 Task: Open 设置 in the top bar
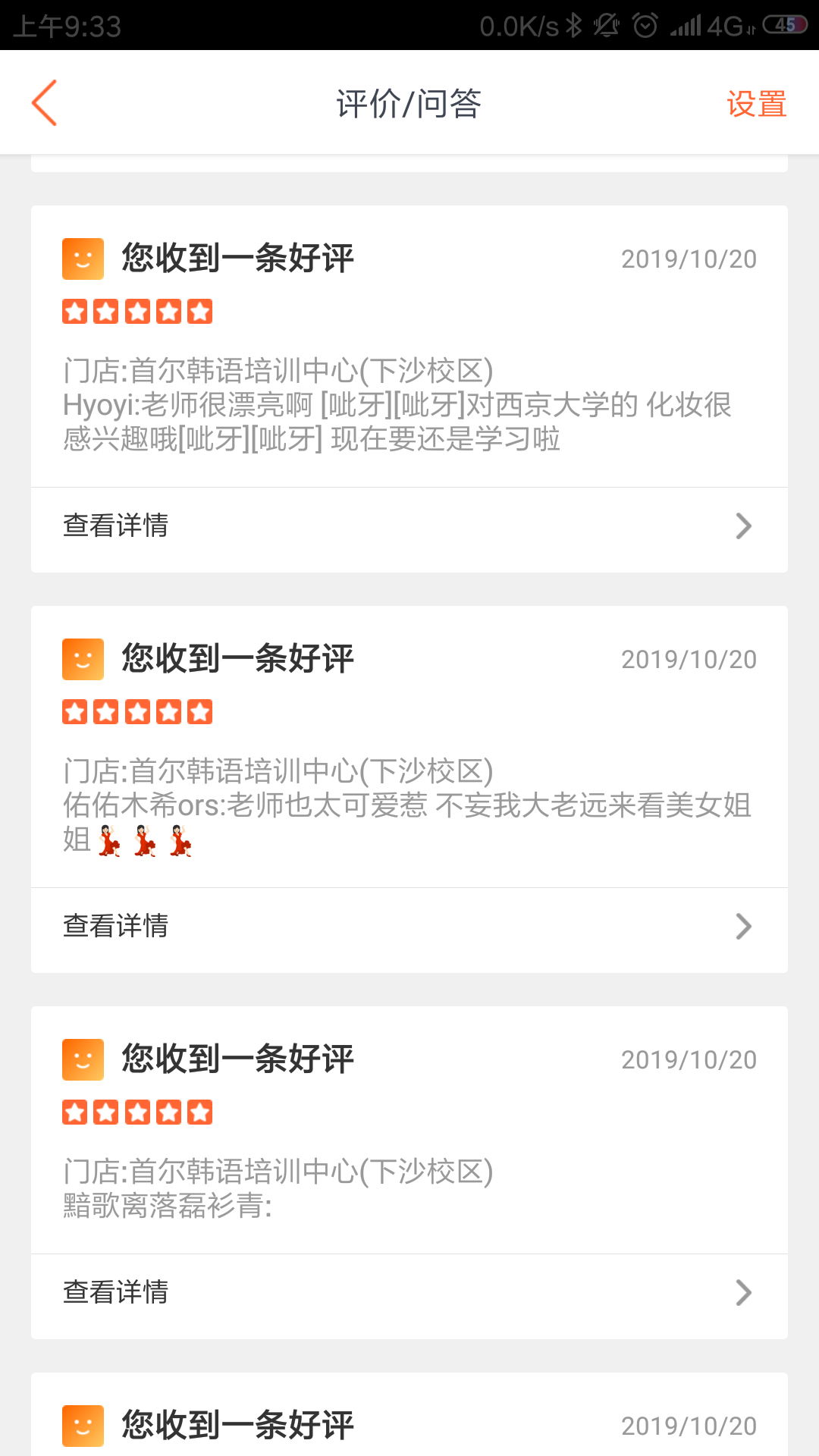click(x=756, y=104)
